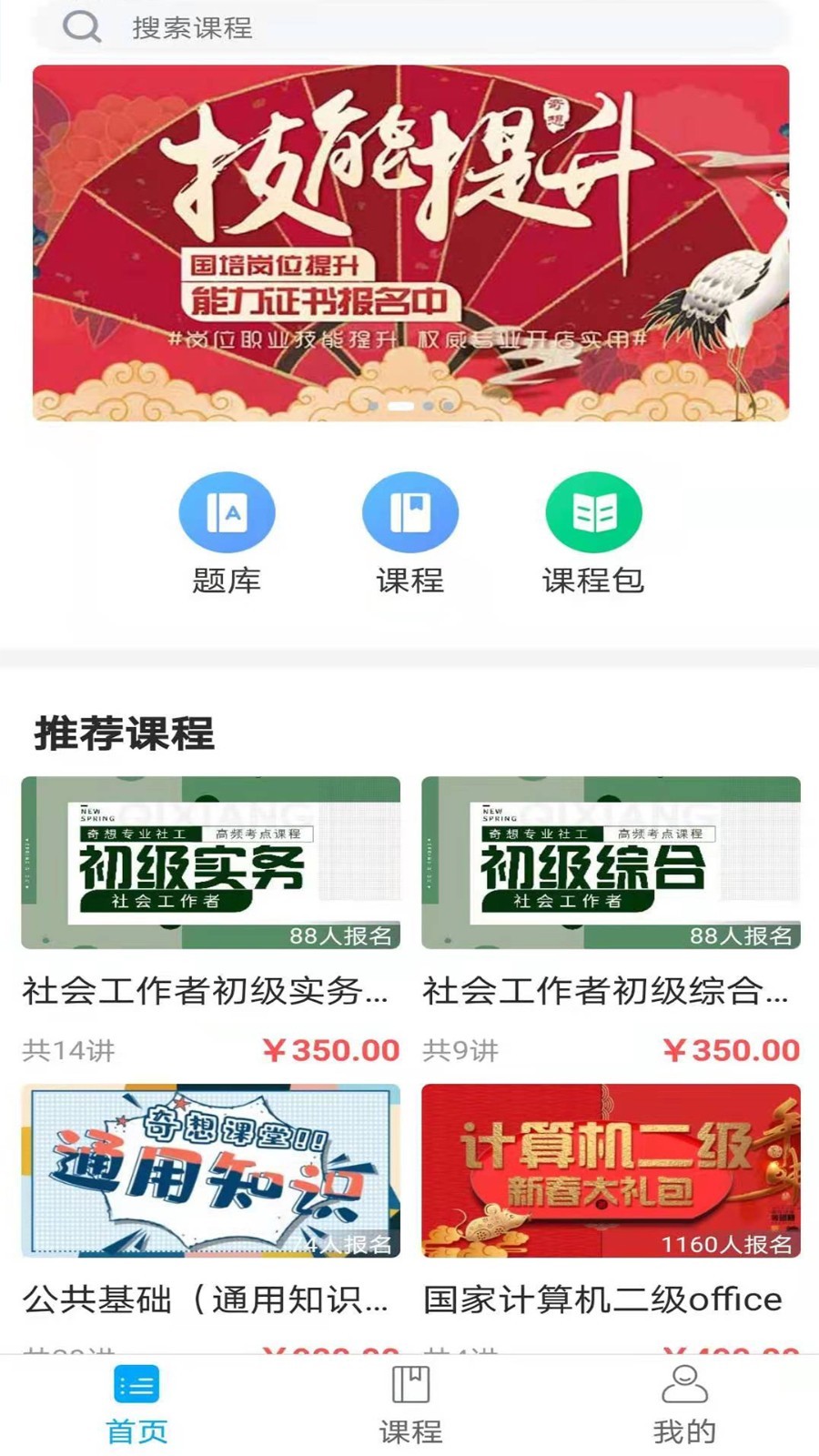Click the search magnifier icon
819x1456 pixels.
coord(82,27)
